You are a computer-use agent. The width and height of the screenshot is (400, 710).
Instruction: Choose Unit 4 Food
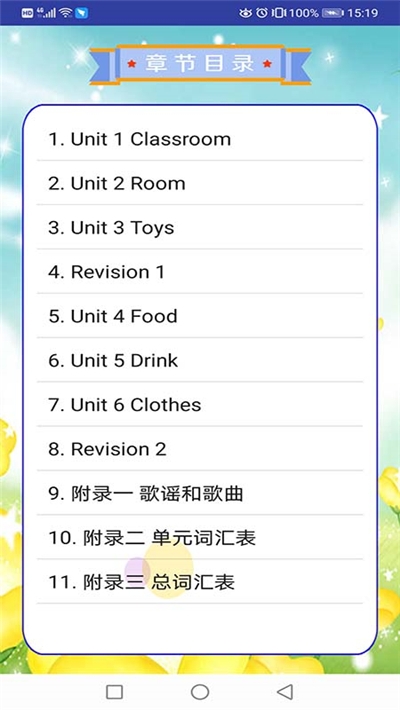[x=200, y=316]
